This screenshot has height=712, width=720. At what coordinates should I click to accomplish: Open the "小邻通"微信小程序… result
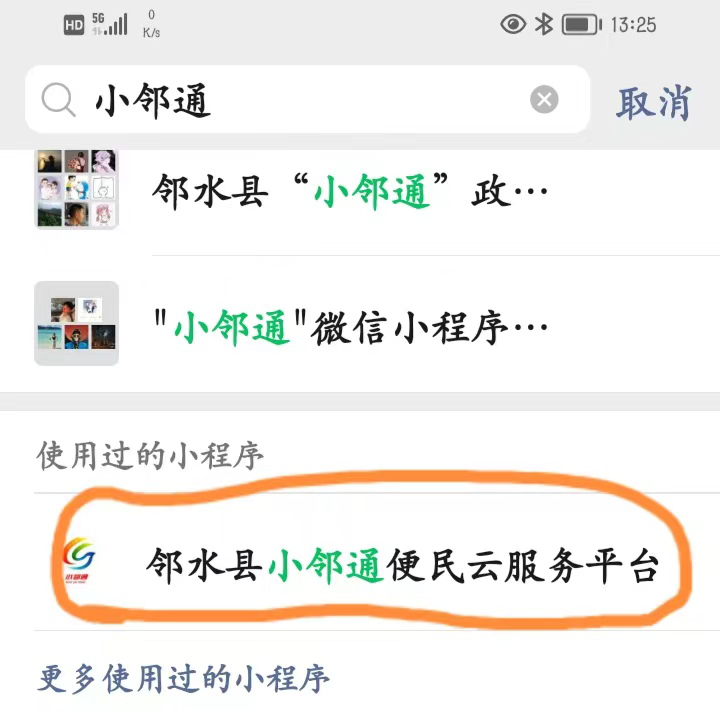coord(350,327)
